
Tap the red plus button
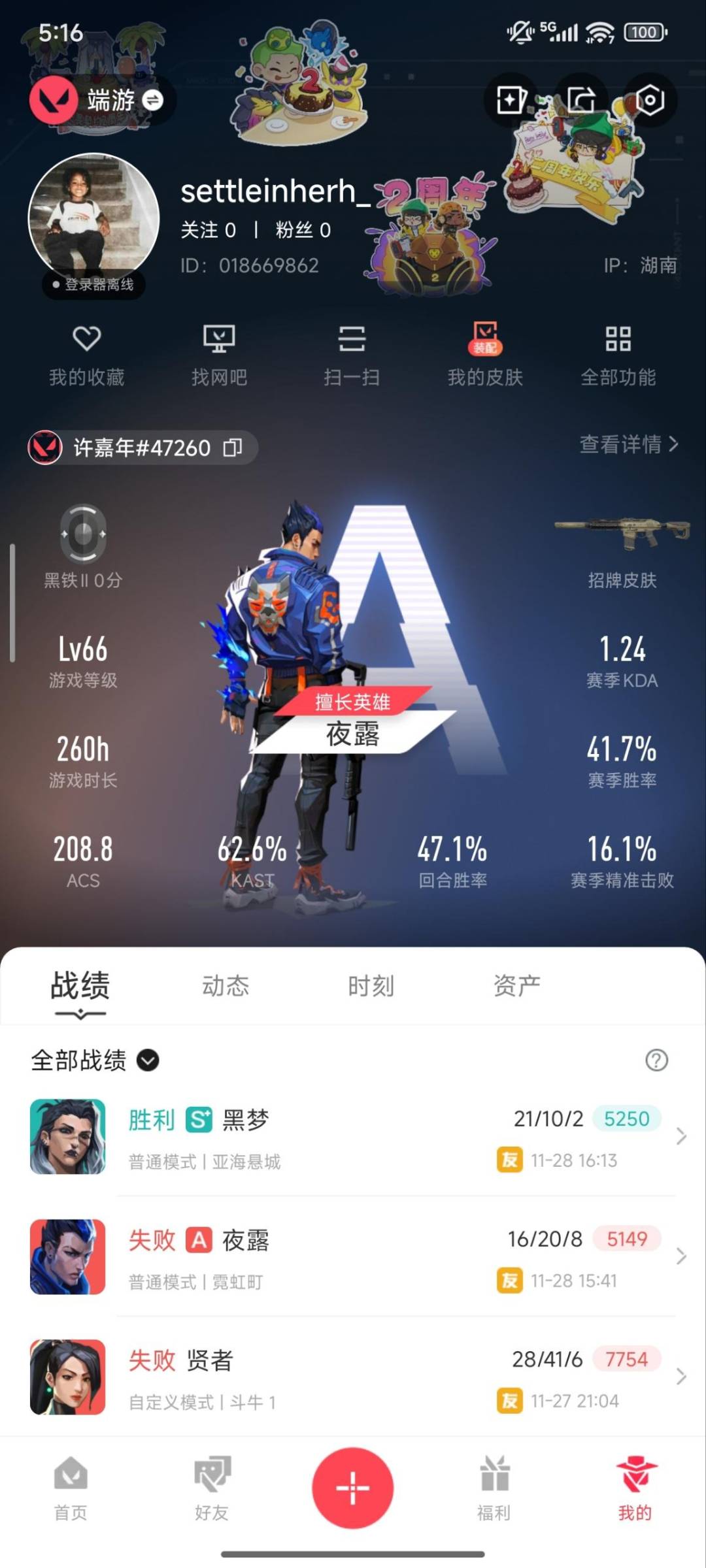[x=352, y=1488]
